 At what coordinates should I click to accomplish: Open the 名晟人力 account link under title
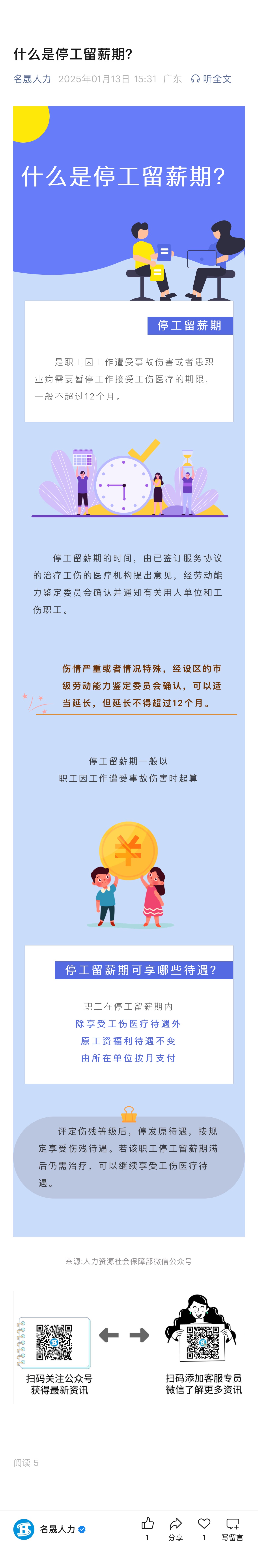click(32, 79)
